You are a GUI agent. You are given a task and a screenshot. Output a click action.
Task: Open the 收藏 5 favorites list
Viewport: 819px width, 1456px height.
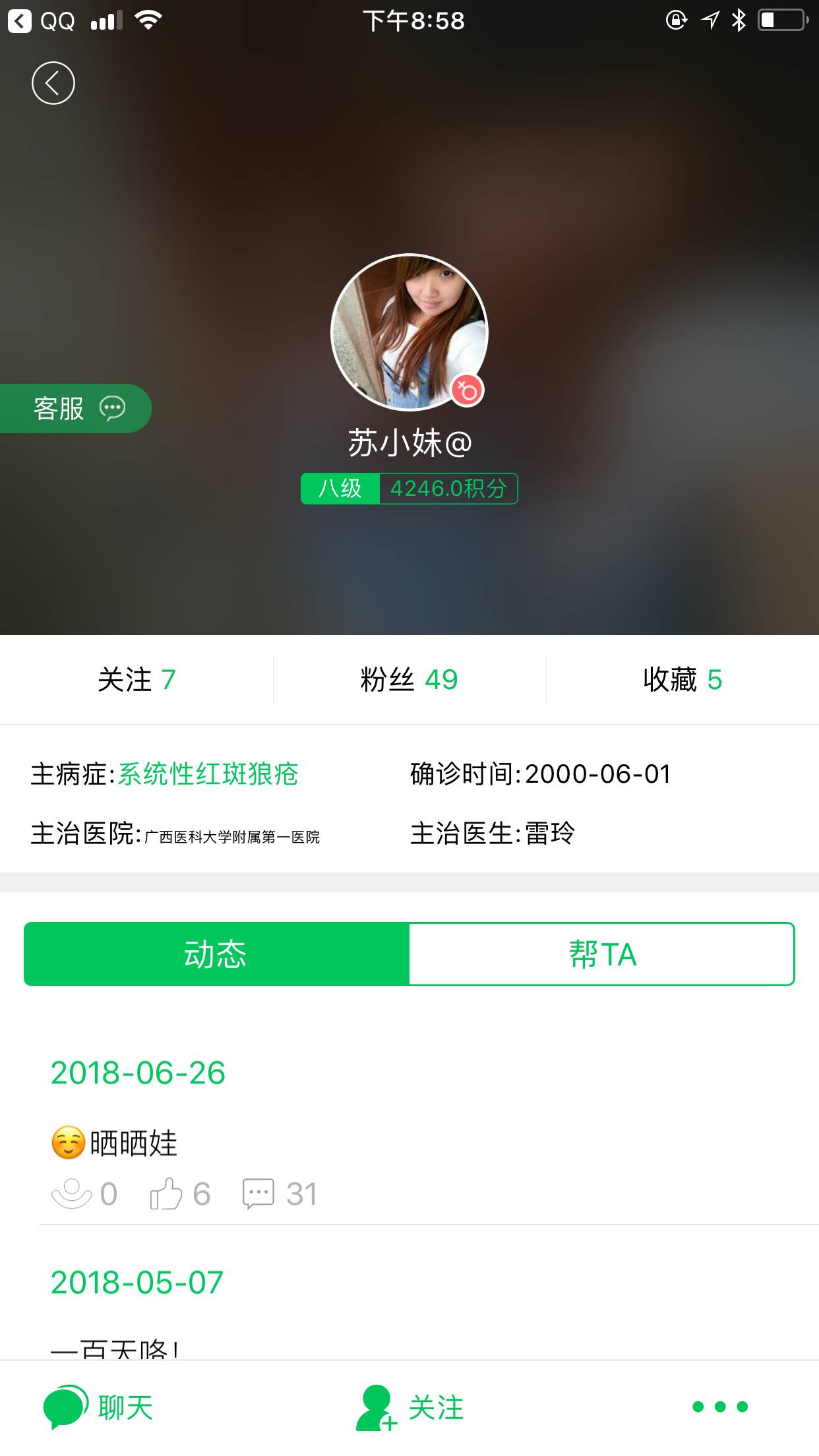682,680
